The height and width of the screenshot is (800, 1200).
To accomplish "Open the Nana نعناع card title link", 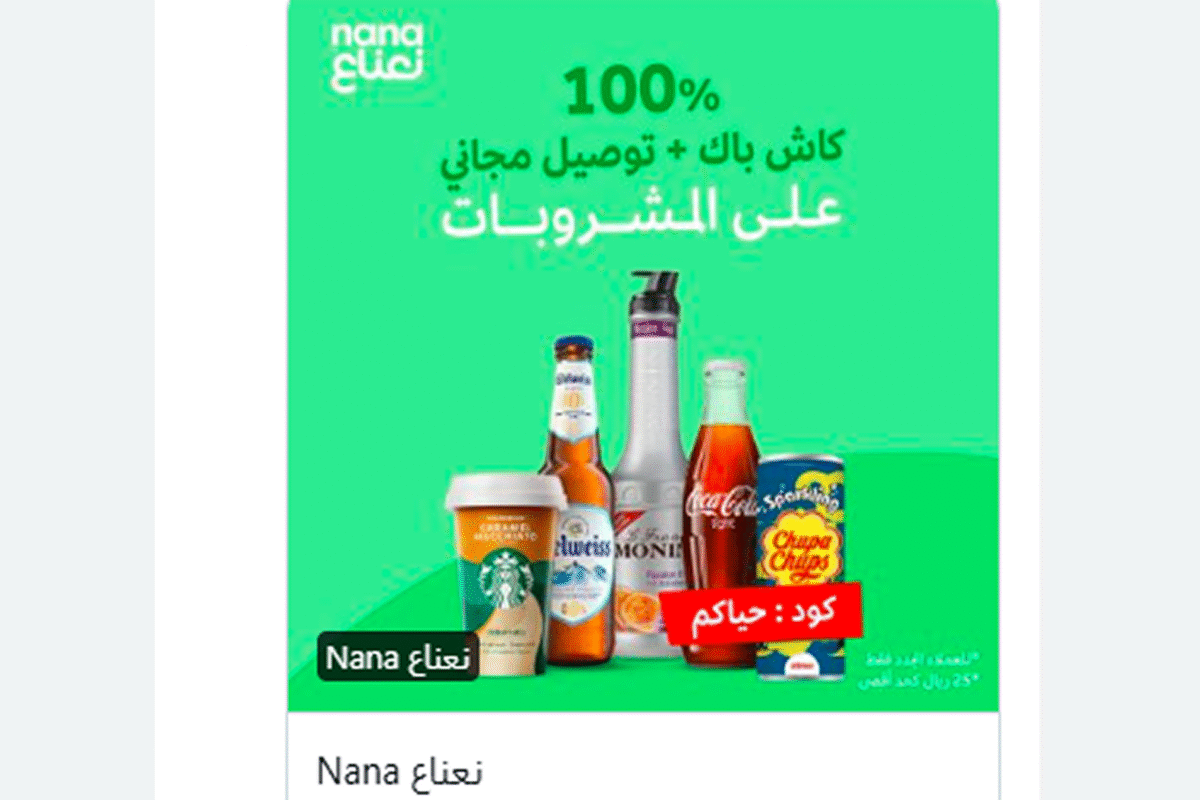I will [x=400, y=771].
